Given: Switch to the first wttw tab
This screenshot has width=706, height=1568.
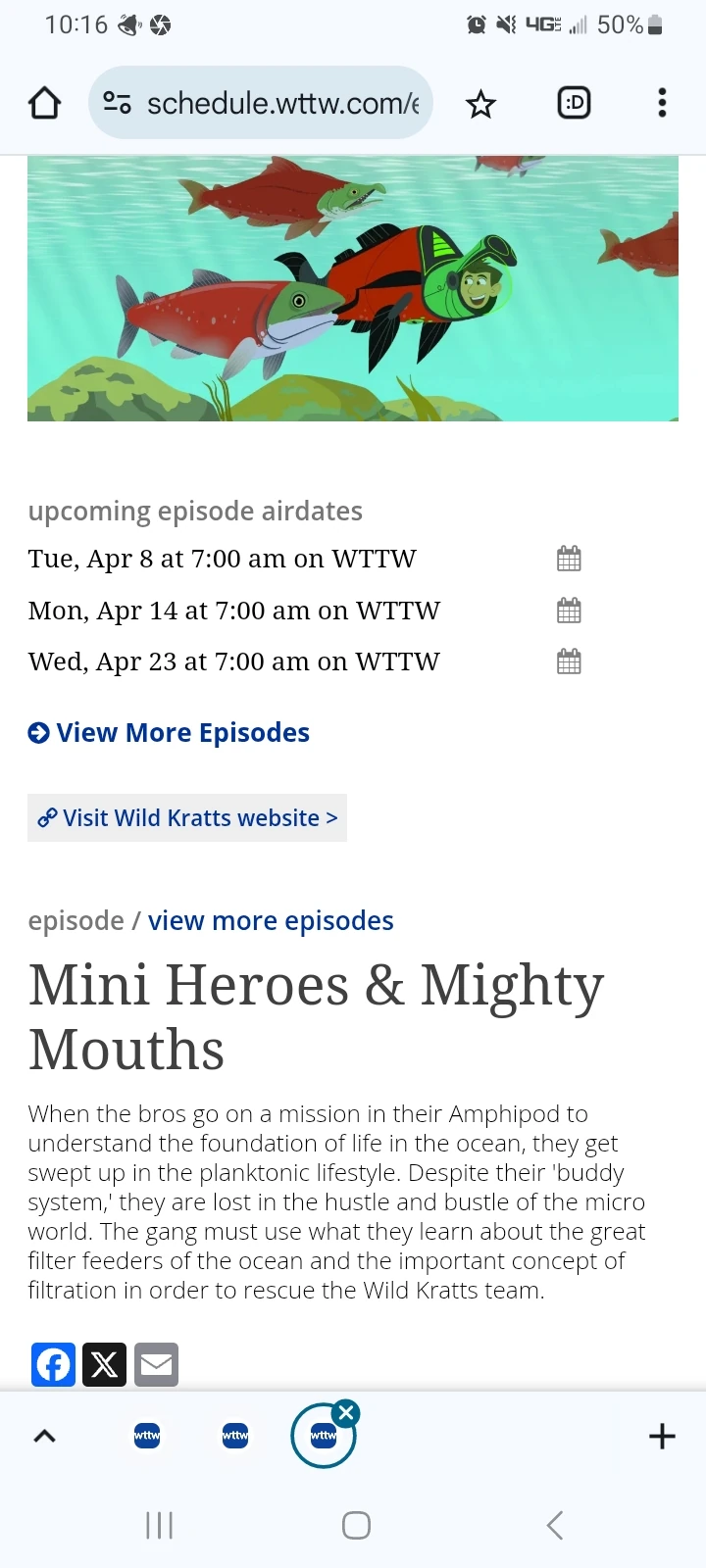Looking at the screenshot, I should tap(147, 1435).
